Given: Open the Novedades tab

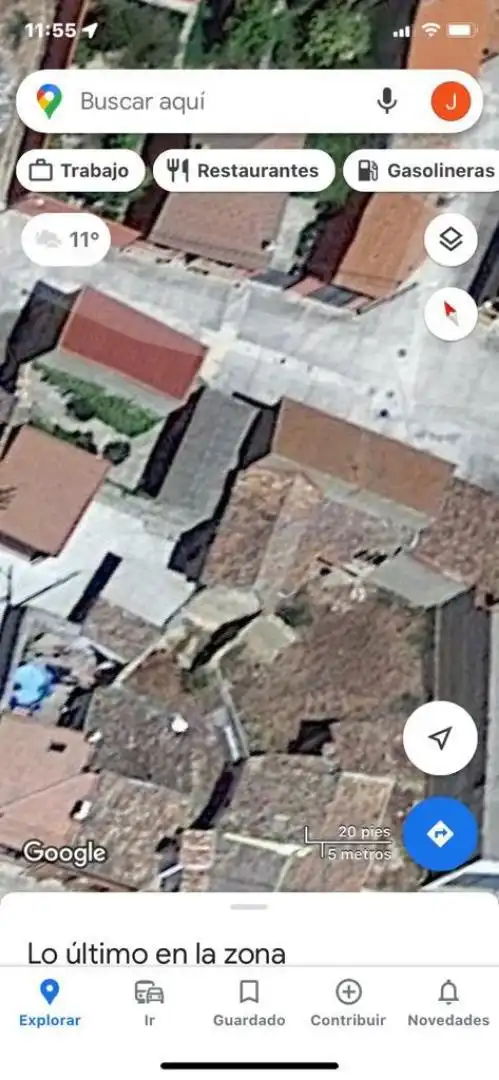Looking at the screenshot, I should 448,1003.
